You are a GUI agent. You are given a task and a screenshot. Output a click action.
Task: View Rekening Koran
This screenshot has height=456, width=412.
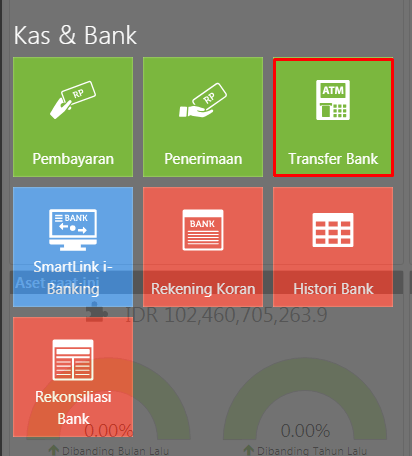click(203, 247)
